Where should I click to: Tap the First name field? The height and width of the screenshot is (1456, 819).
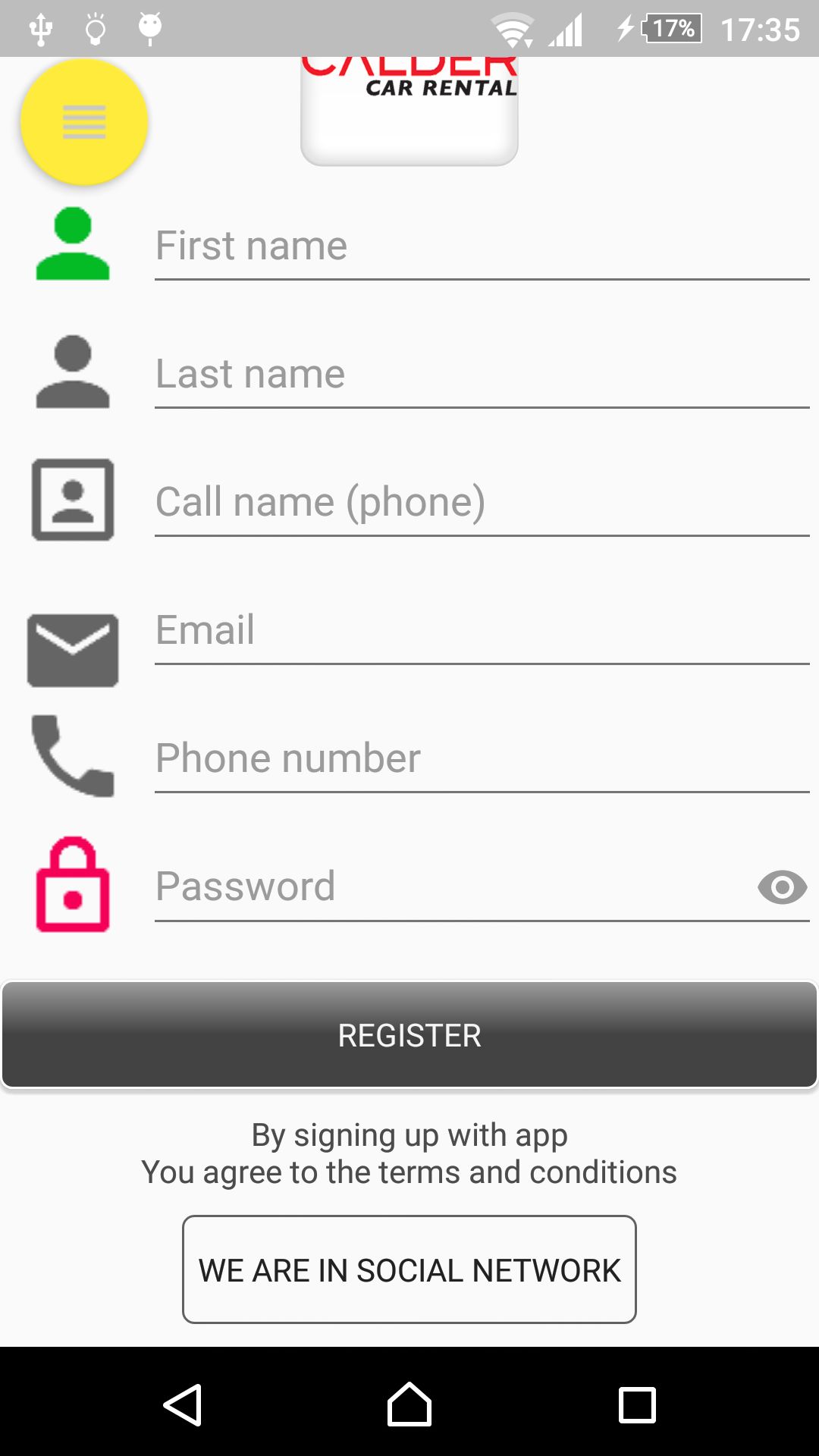click(482, 246)
